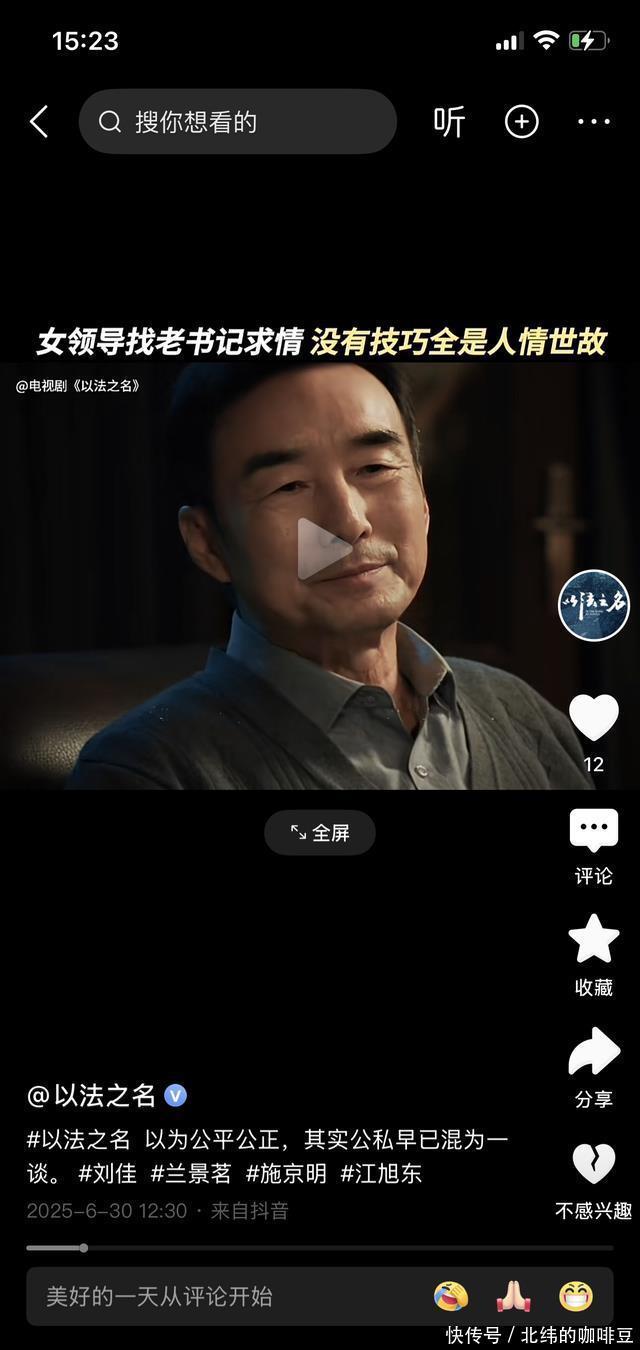Open the #施京明 hashtag
Screen dimensions: 640x1350
[x=287, y=1173]
